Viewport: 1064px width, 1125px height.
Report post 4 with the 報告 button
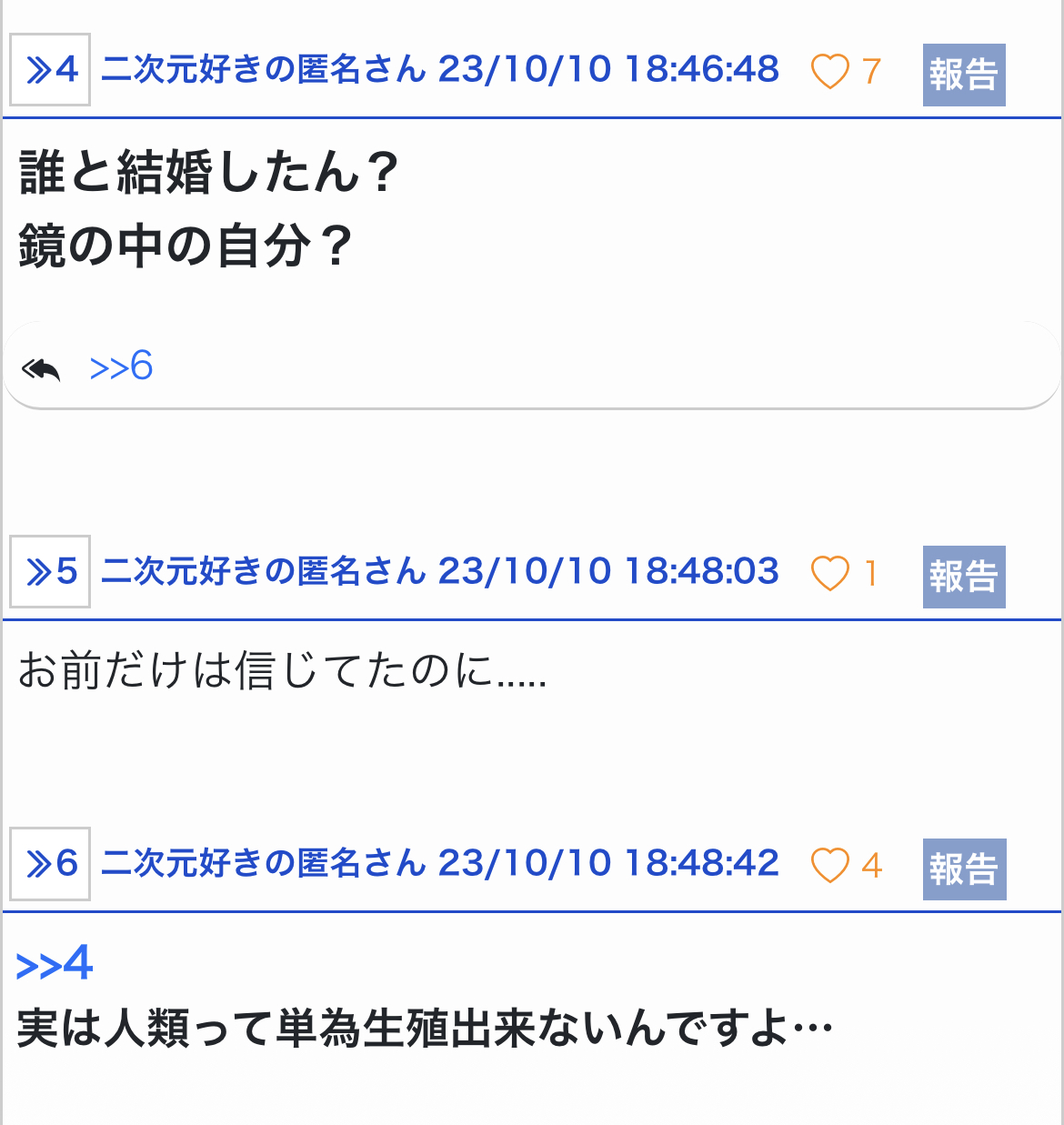click(964, 75)
